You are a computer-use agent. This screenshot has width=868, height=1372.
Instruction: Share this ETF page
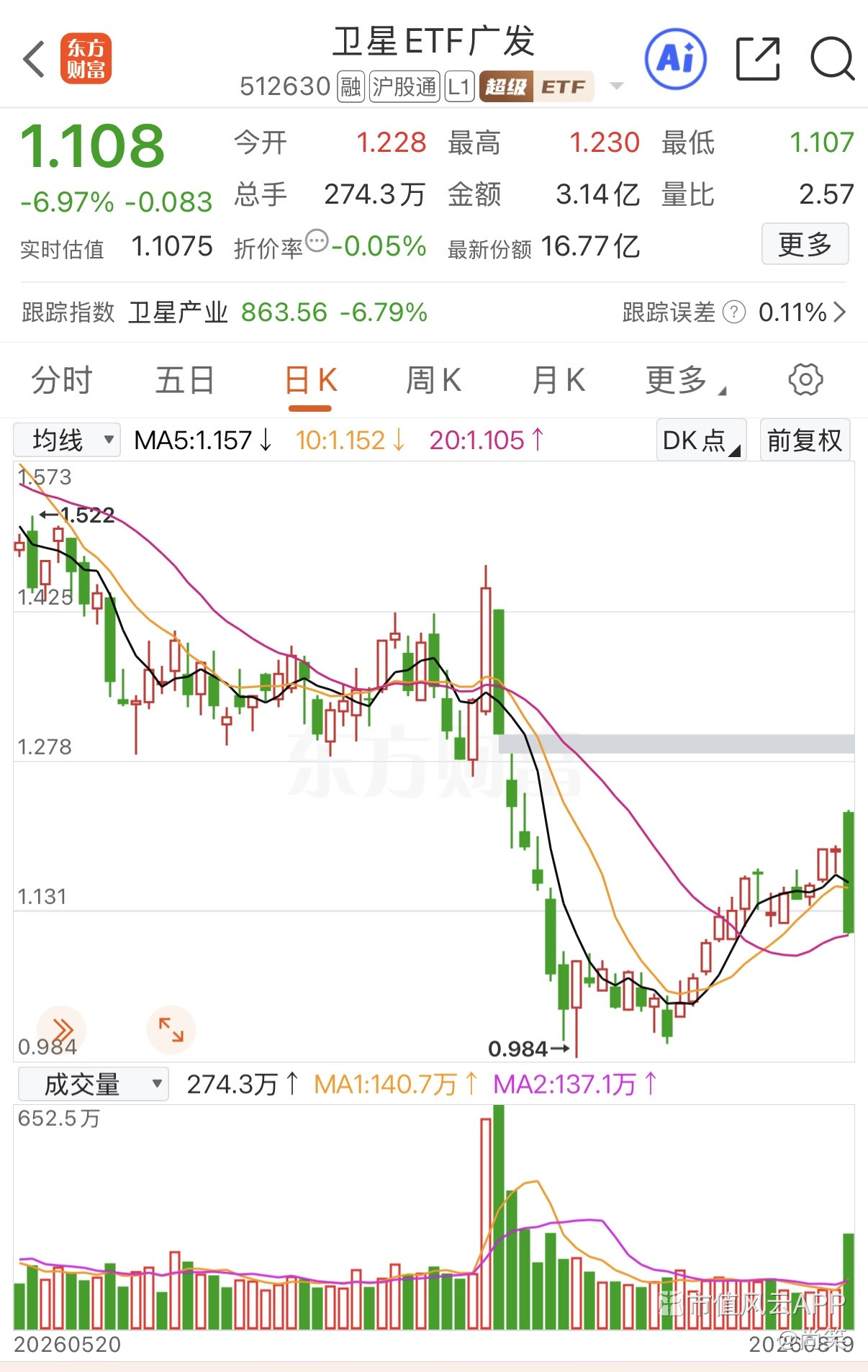(x=758, y=59)
